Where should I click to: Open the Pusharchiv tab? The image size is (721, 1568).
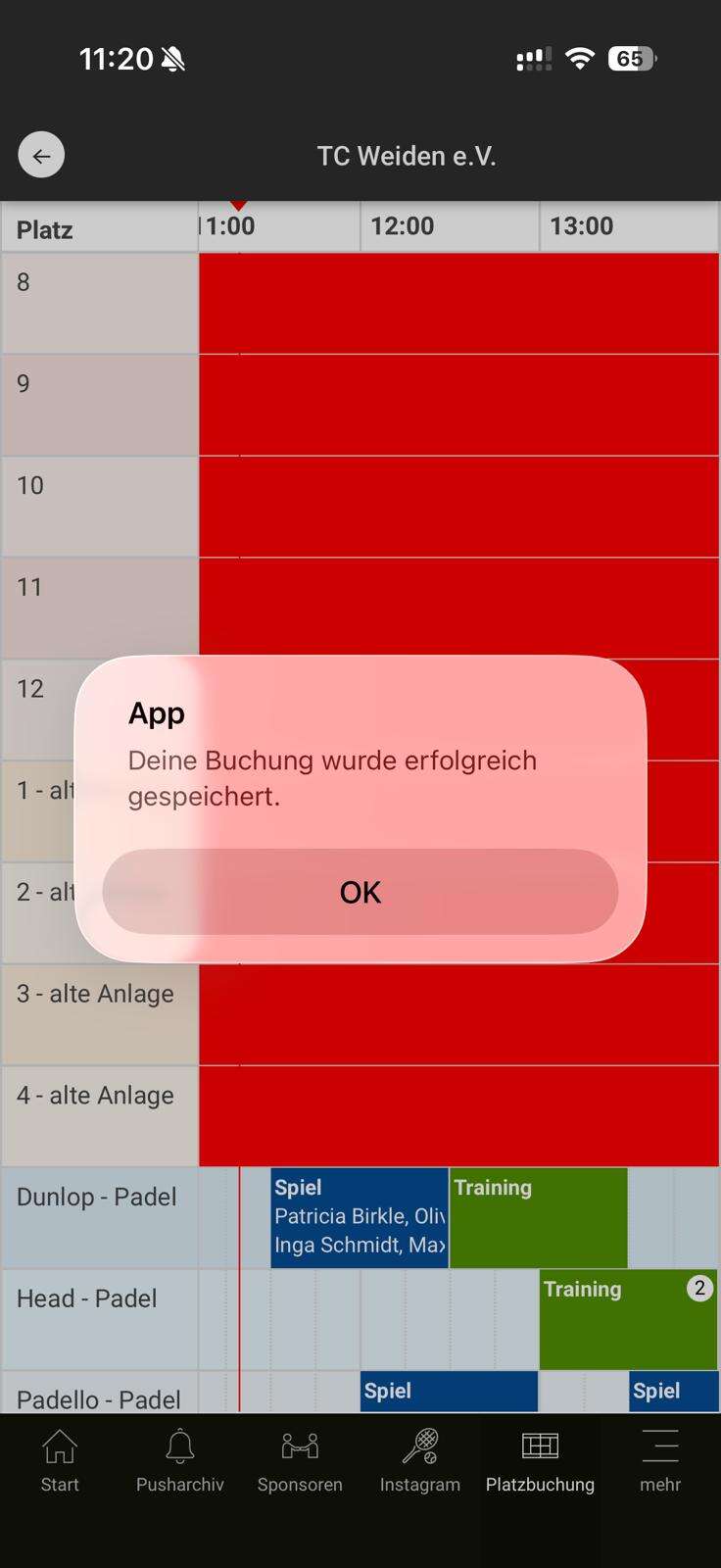point(179,1460)
